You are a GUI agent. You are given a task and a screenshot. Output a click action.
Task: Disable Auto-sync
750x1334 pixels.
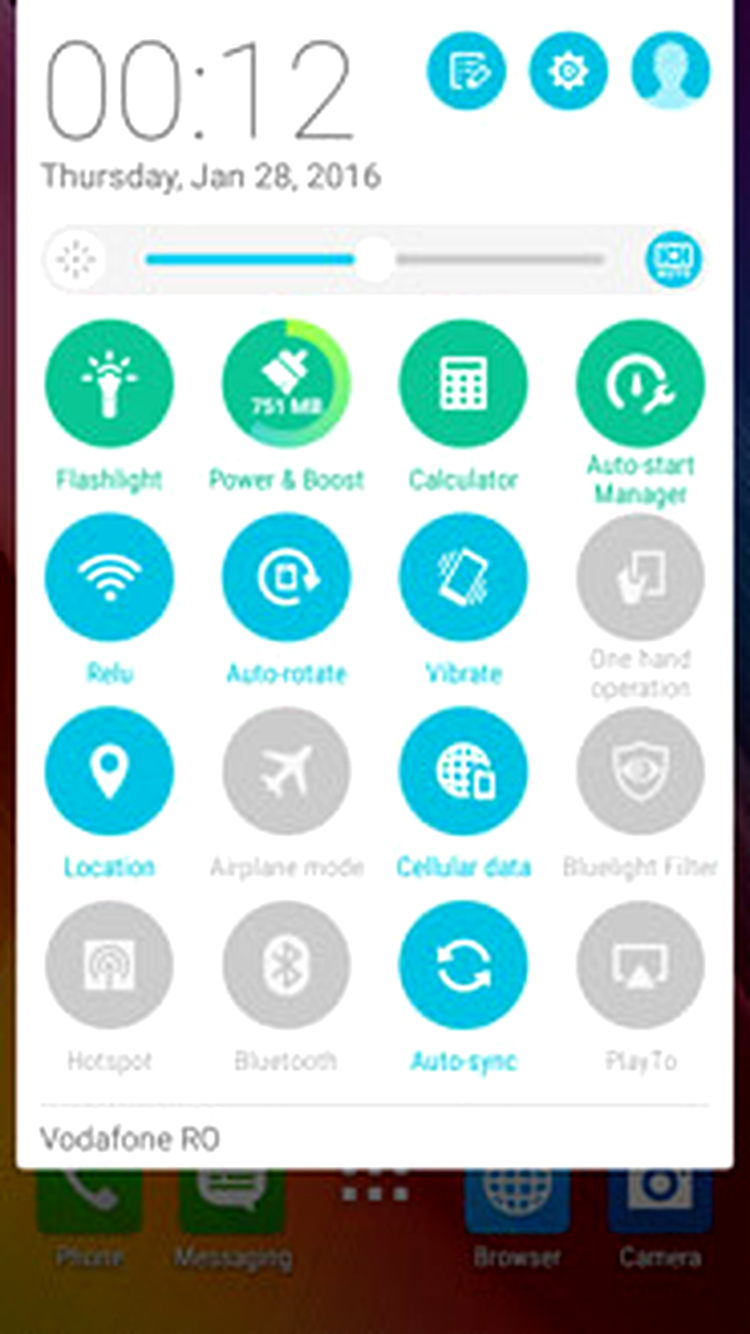(x=463, y=965)
